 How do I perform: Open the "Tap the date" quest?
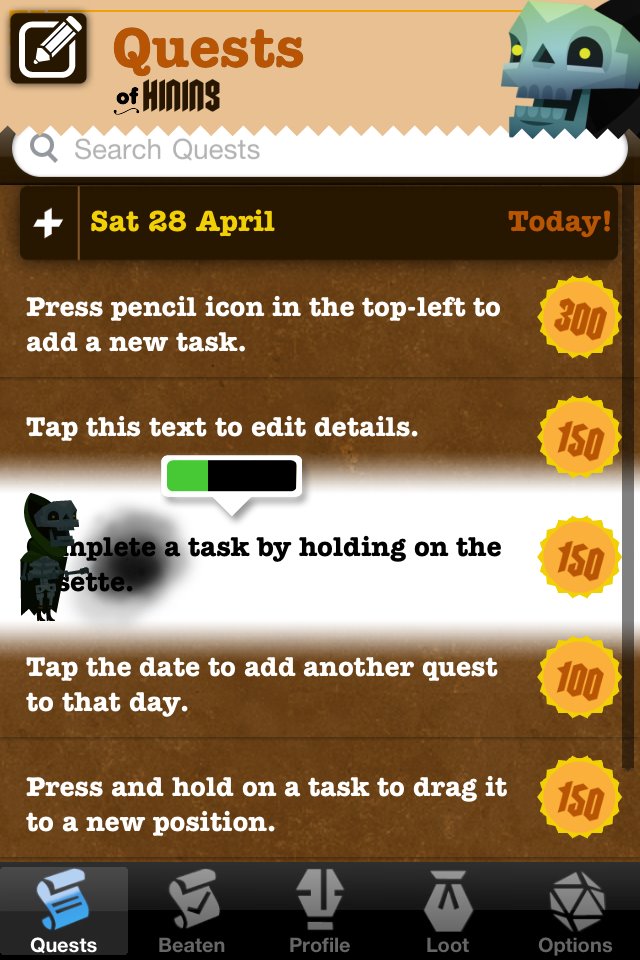261,684
